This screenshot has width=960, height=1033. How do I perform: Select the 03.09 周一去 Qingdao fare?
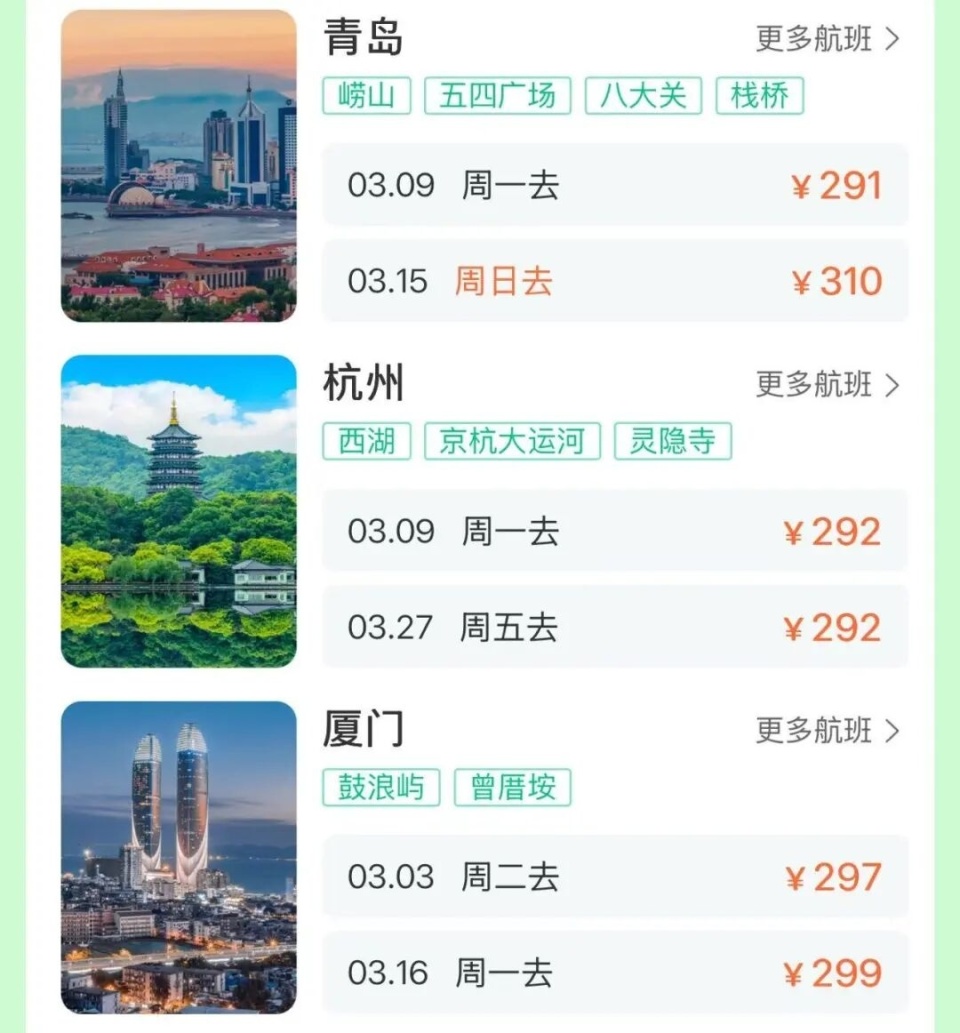(616, 186)
